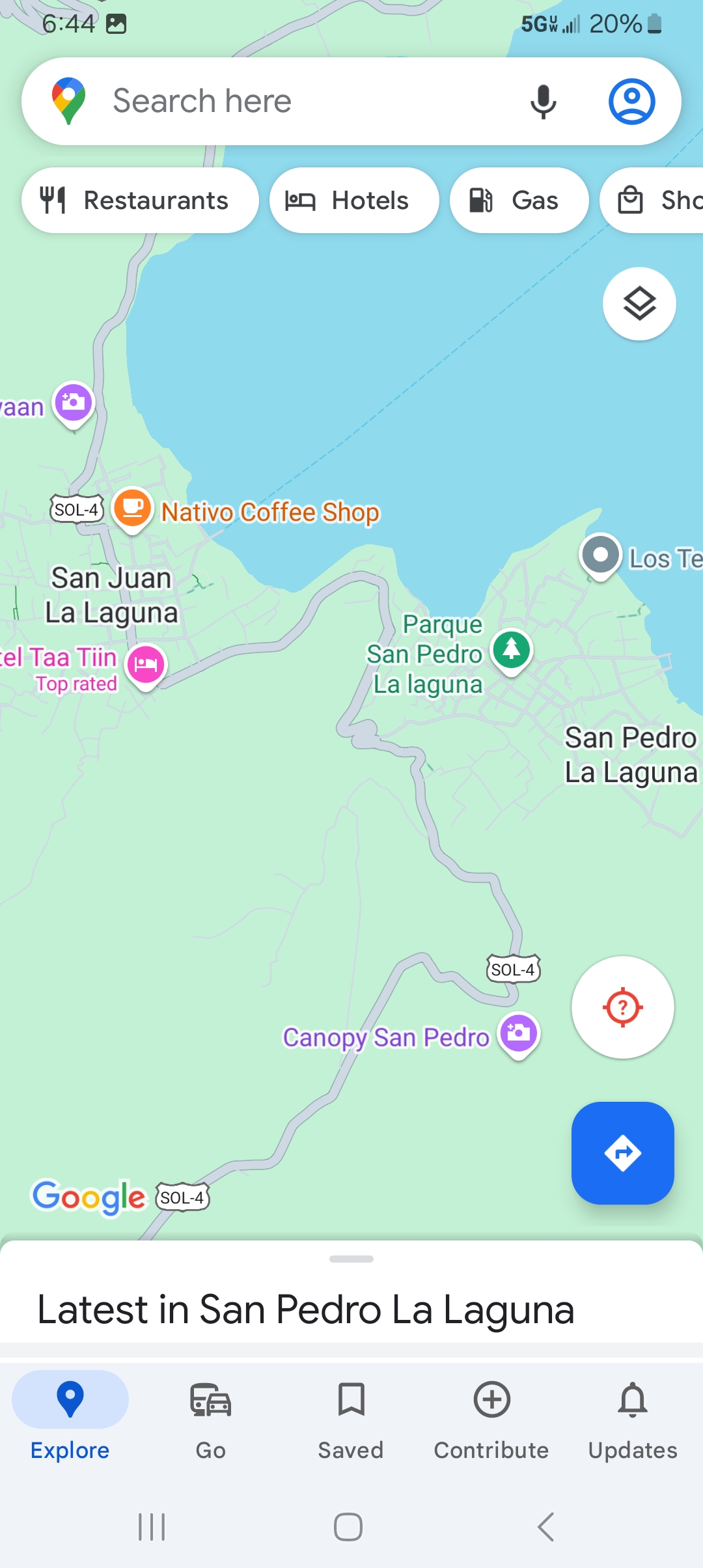Open the Taa Tiin hotel pin
The width and height of the screenshot is (703, 1568).
[146, 665]
